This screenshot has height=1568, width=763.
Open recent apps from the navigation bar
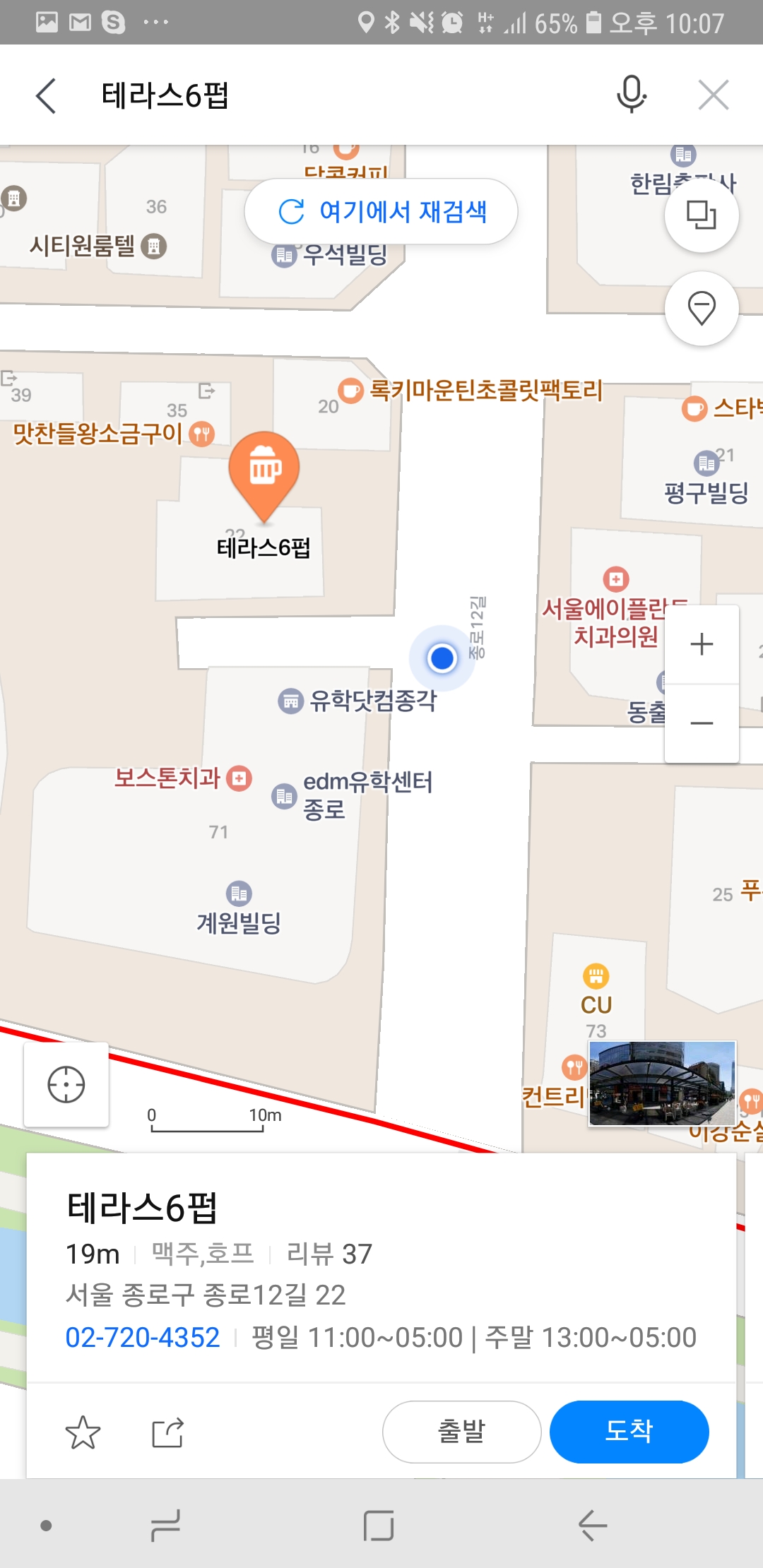pos(166,1526)
